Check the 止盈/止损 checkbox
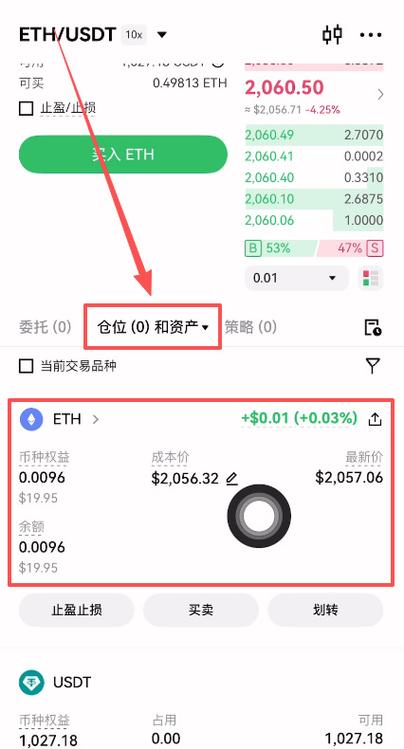The height and width of the screenshot is (749, 404). click(x=26, y=109)
